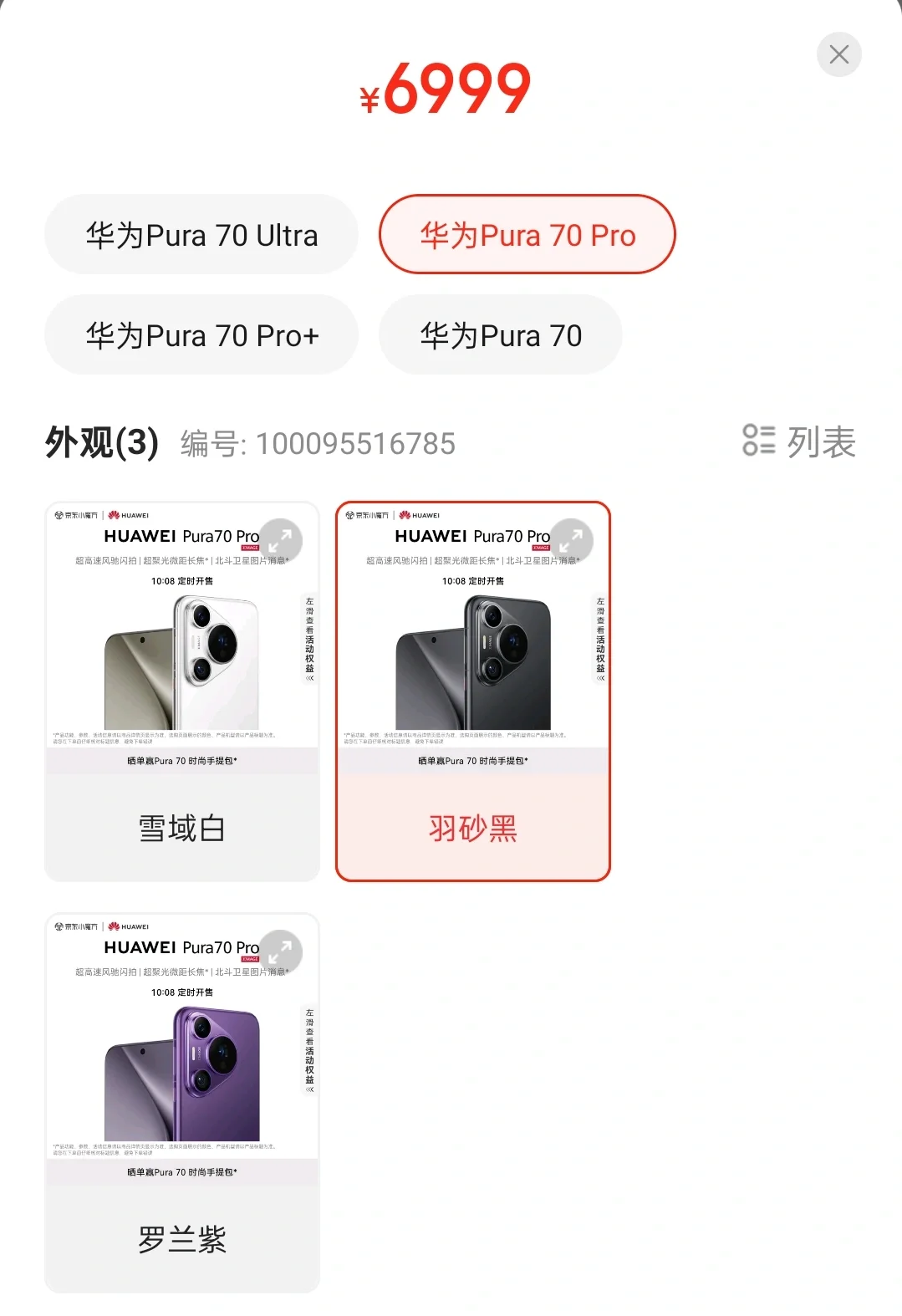Select the 华为Pura 70 Pro+ model option
The image size is (902, 1316).
(201, 334)
